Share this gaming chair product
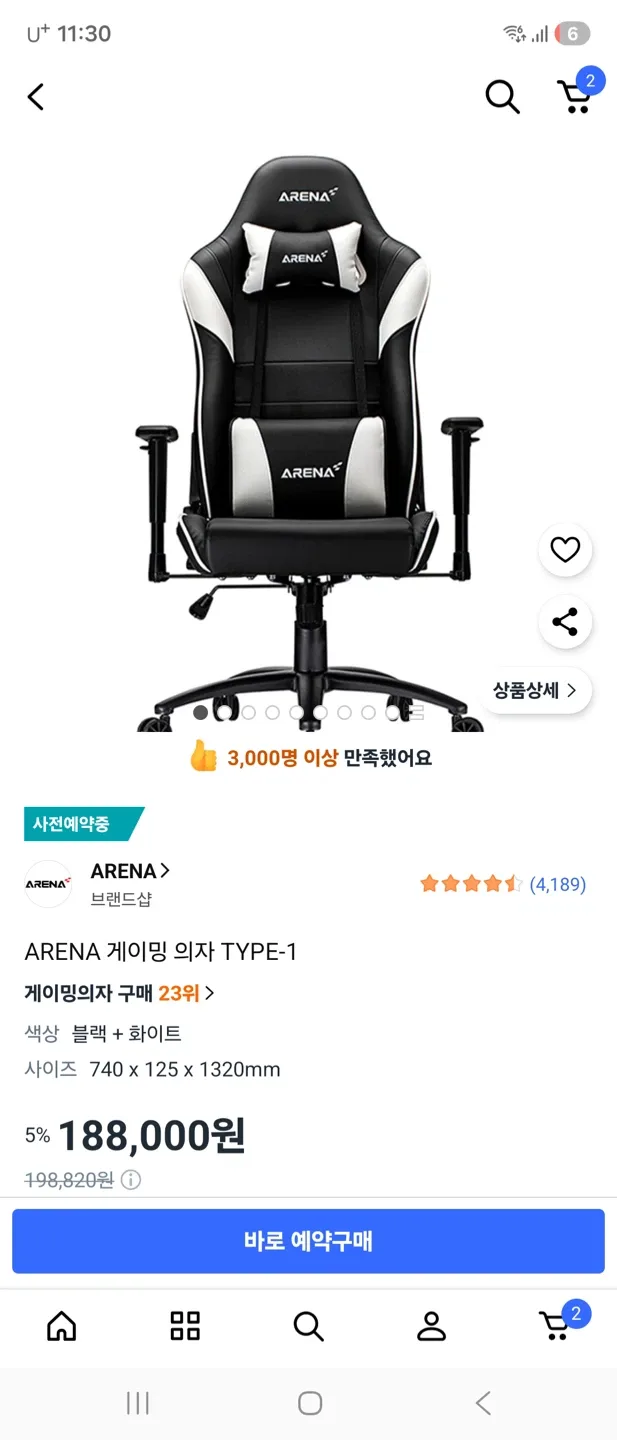This screenshot has height=1440, width=617. [565, 622]
